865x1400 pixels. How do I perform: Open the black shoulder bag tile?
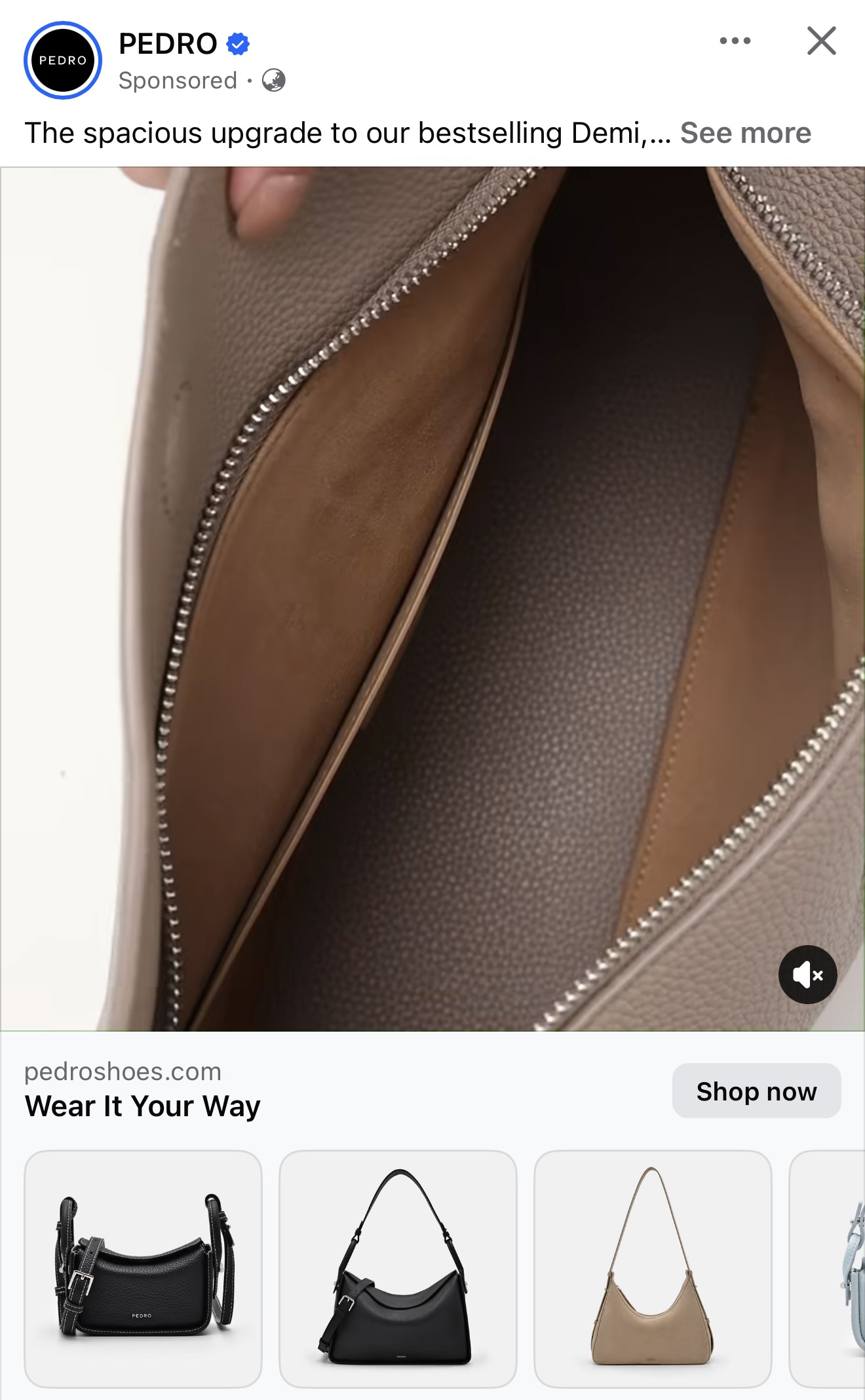[x=398, y=1268]
